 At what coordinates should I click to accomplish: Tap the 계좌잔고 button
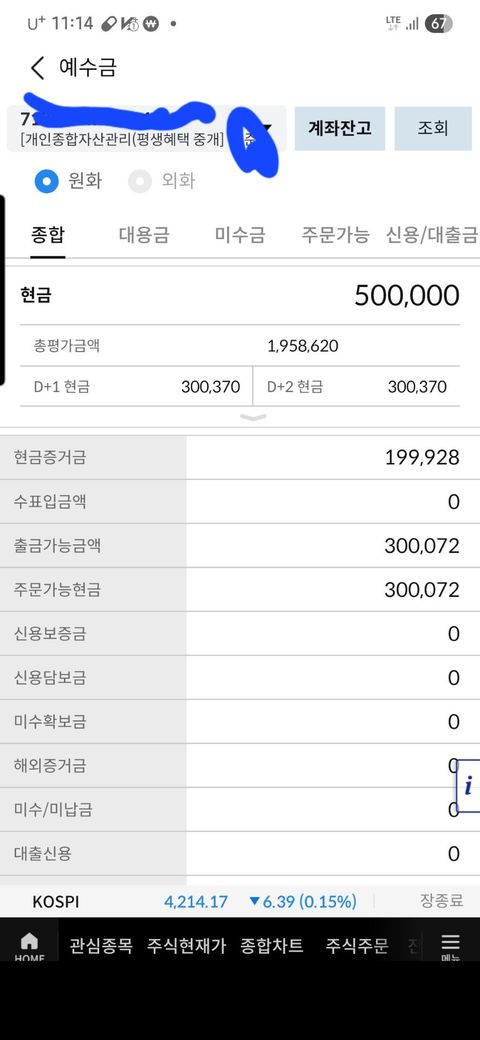[x=339, y=128]
